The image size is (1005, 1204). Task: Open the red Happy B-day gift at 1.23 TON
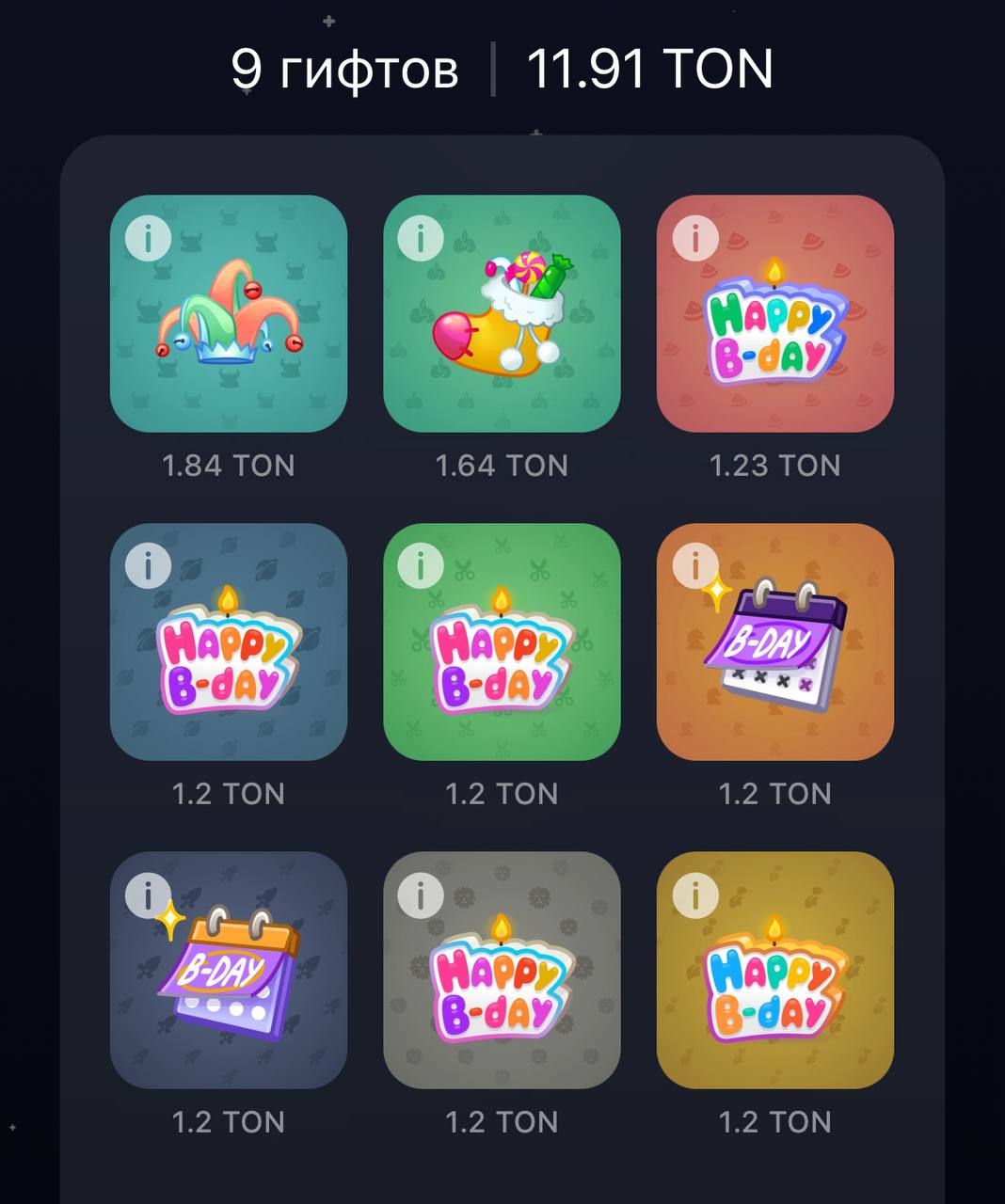pyautogui.click(x=774, y=315)
